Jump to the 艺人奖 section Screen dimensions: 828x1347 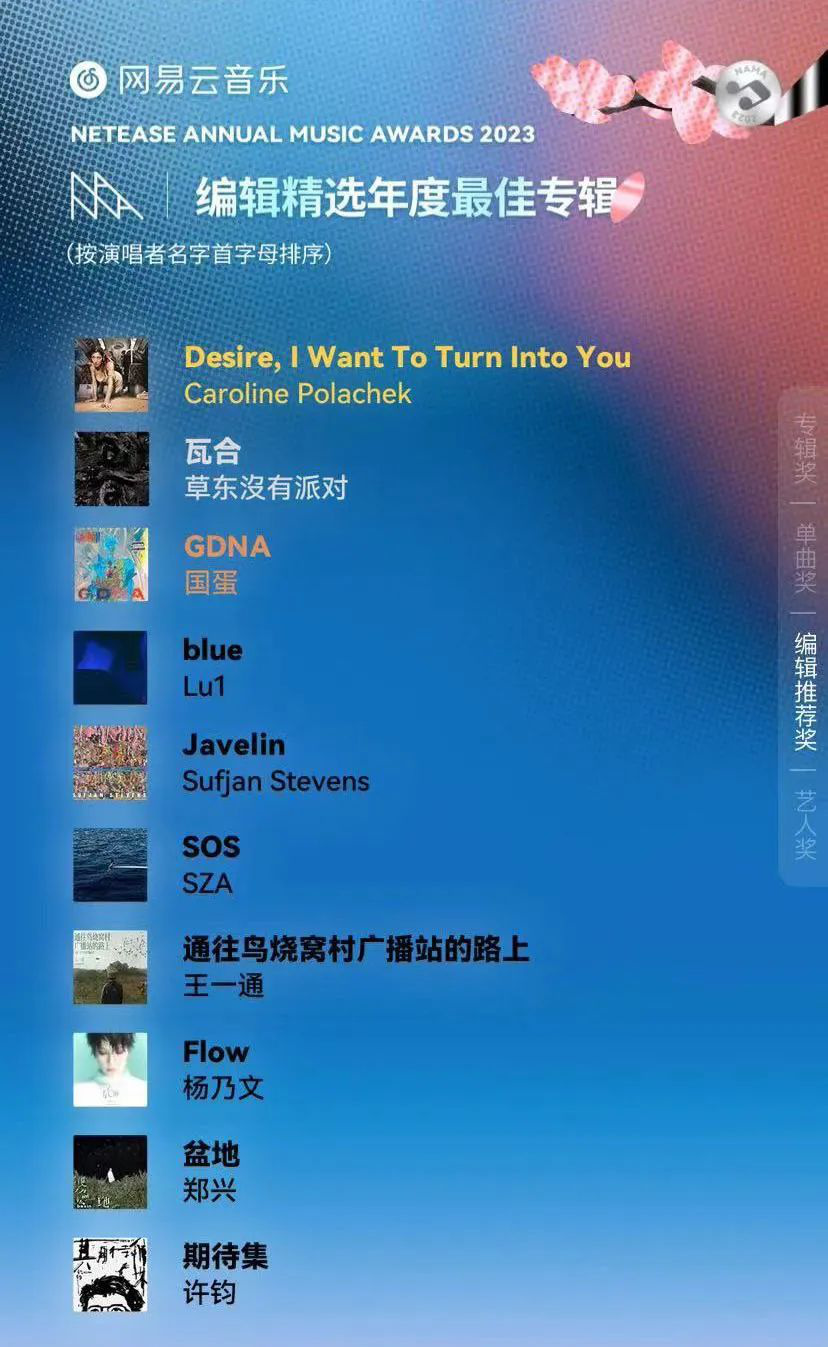tap(805, 823)
